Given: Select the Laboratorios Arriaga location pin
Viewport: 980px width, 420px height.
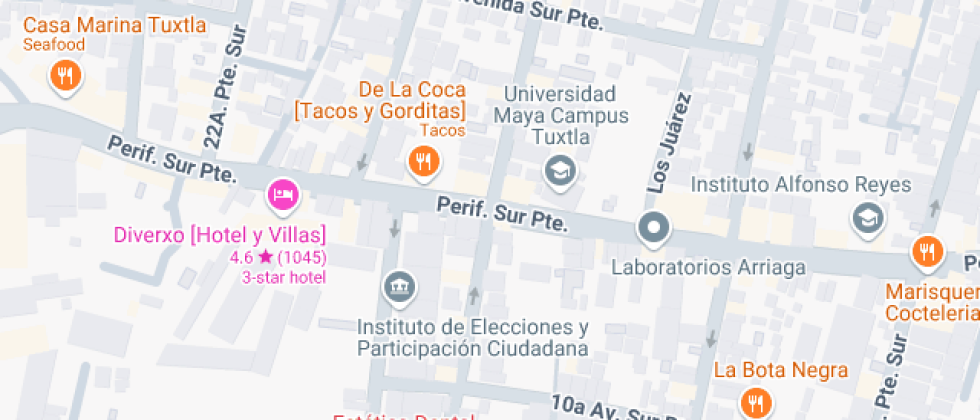Looking at the screenshot, I should [x=653, y=228].
